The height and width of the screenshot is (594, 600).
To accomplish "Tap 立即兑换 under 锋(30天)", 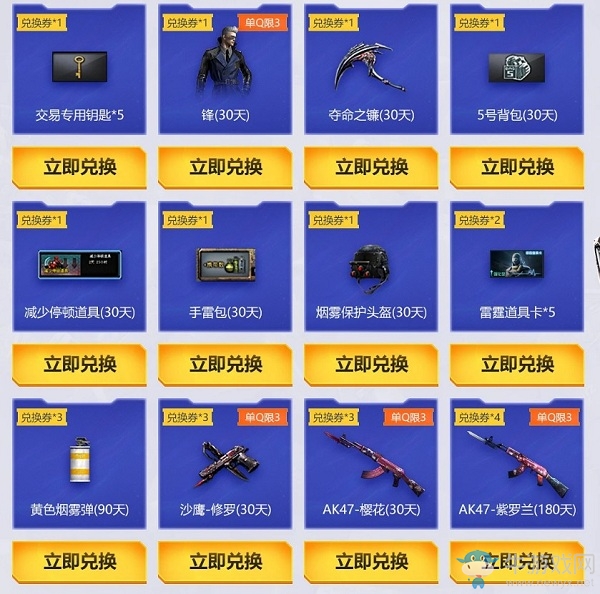I will 225,167.
